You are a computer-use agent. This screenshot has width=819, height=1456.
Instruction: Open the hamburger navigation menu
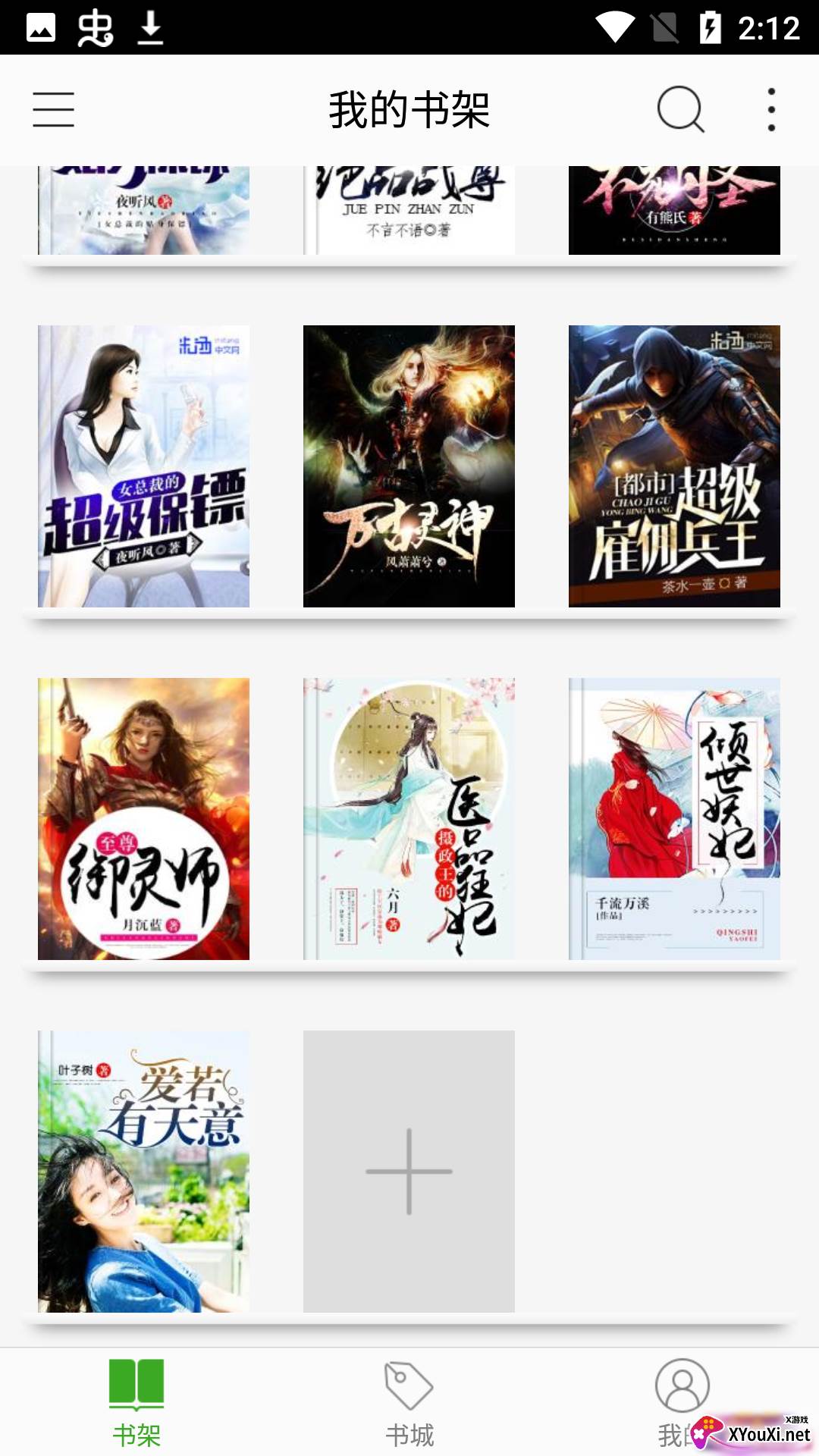coord(53,110)
